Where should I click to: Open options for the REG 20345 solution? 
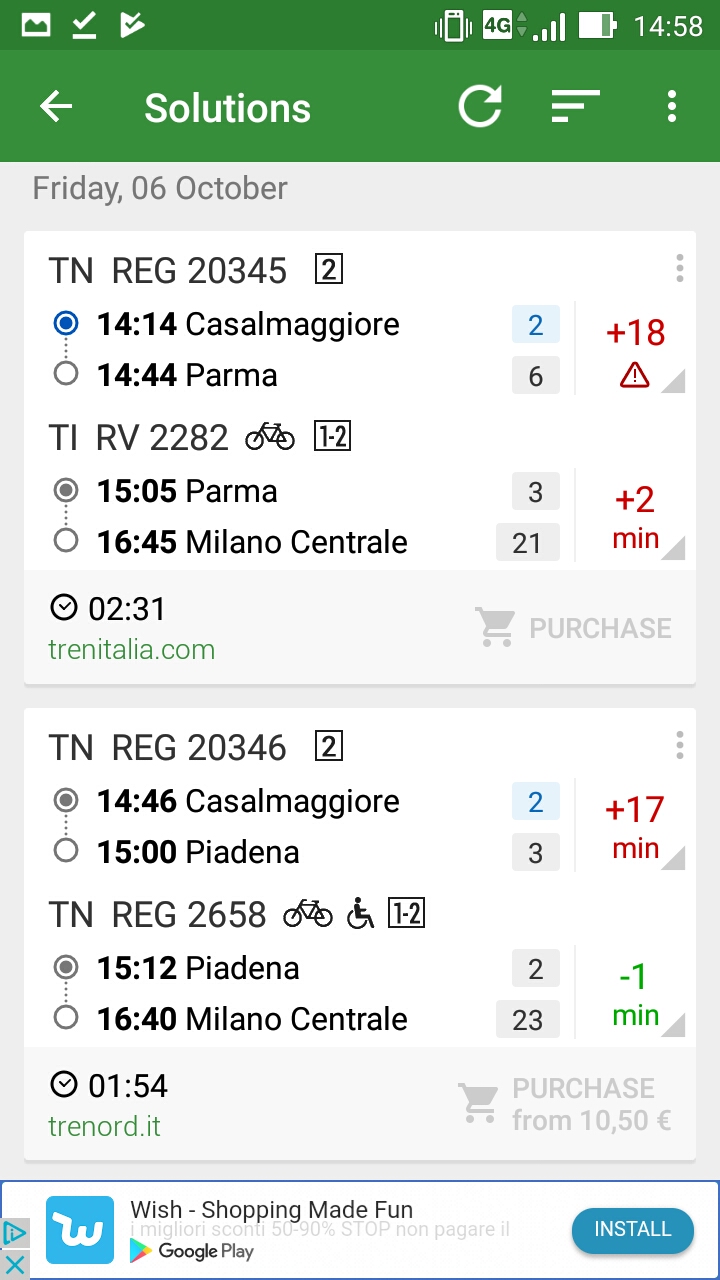[x=679, y=268]
